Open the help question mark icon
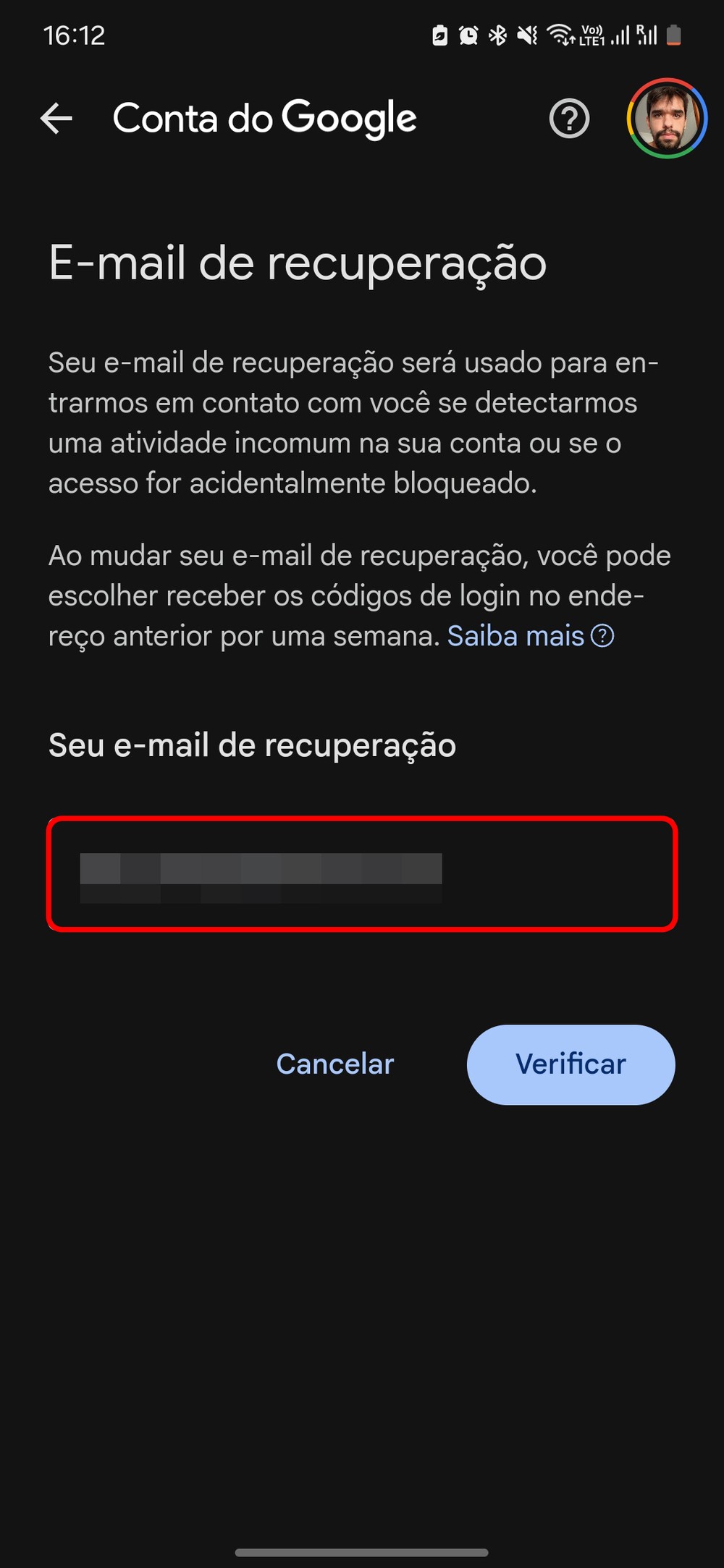 coord(569,119)
